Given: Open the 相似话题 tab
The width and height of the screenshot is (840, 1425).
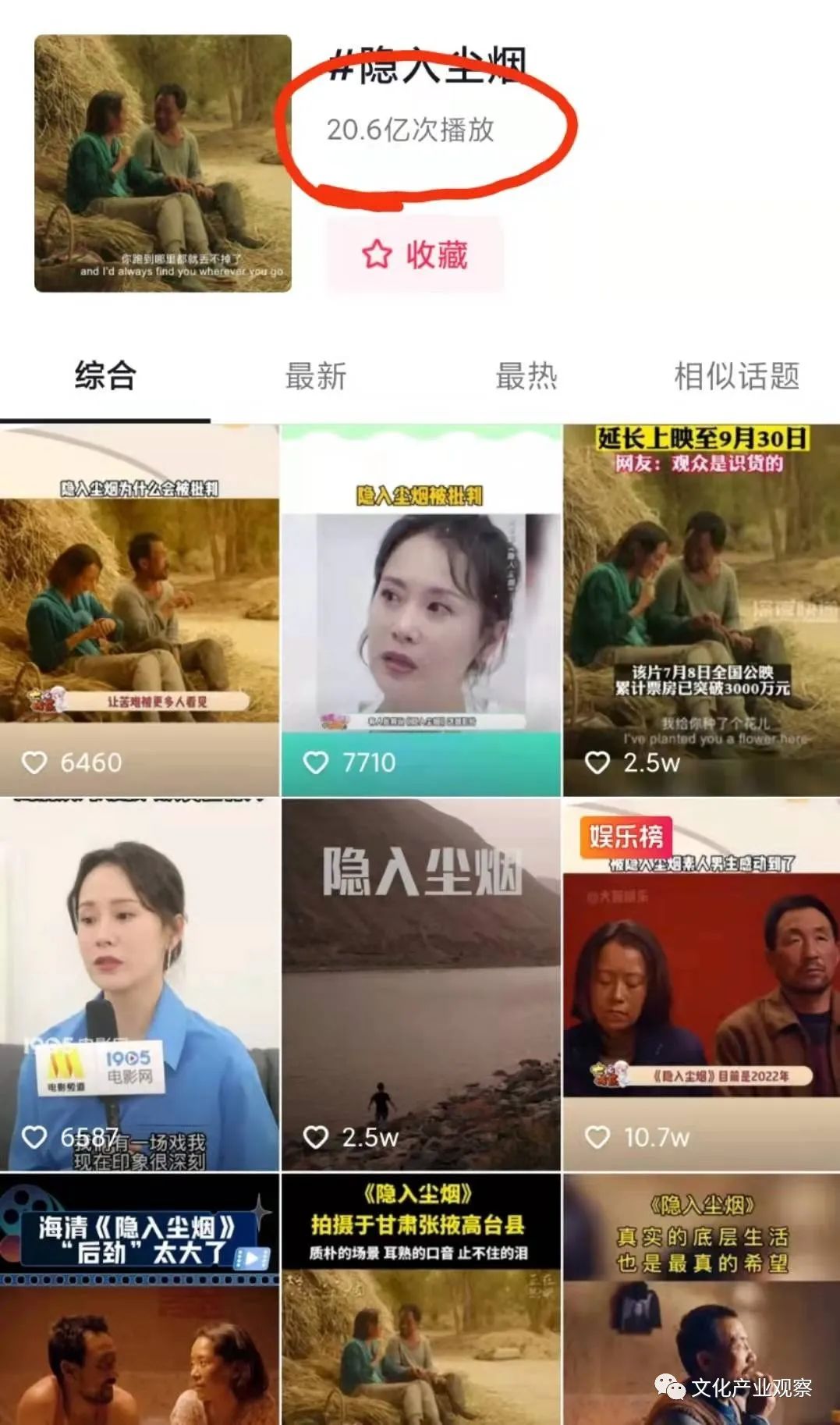Looking at the screenshot, I should (736, 375).
